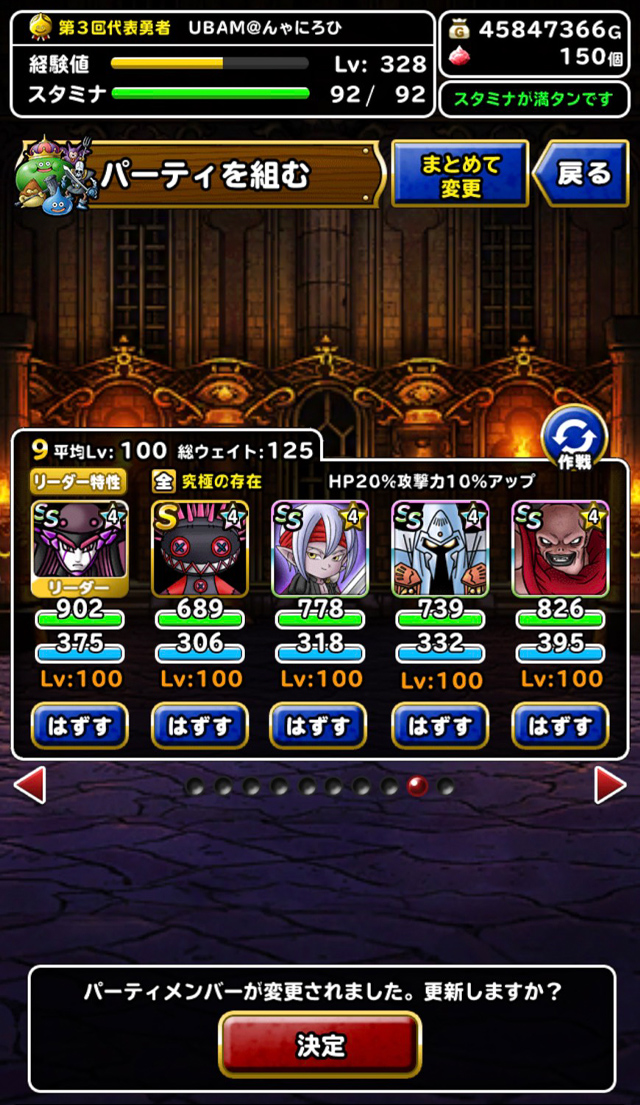Select the S rank voodoo doll monster
Image resolution: width=640 pixels, height=1105 pixels.
pyautogui.click(x=199, y=549)
